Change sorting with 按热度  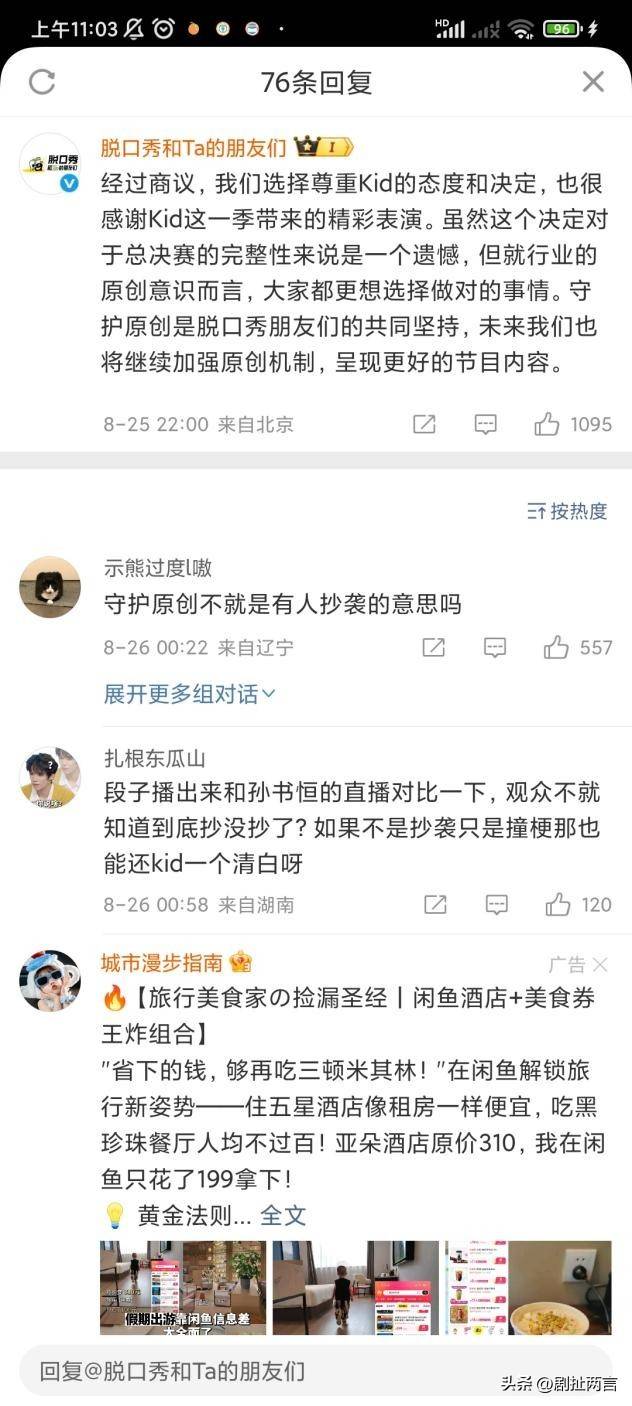567,511
